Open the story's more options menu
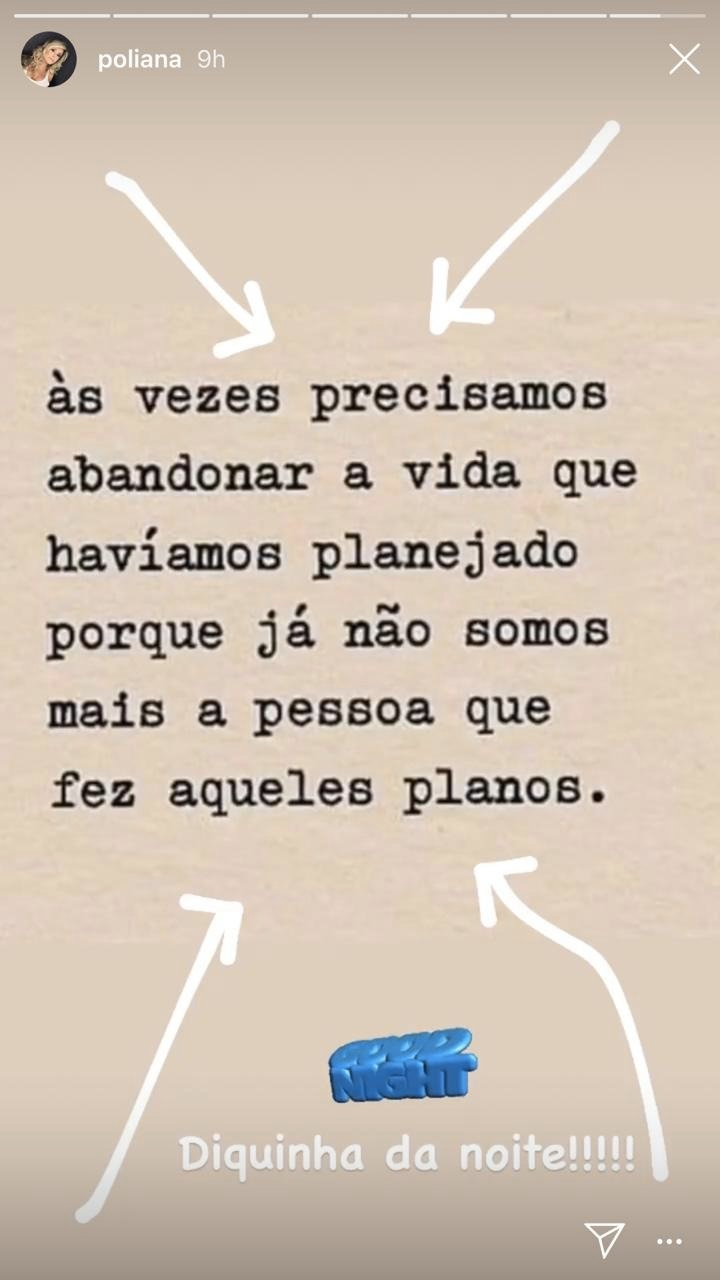This screenshot has height=1280, width=720. pos(669,1241)
